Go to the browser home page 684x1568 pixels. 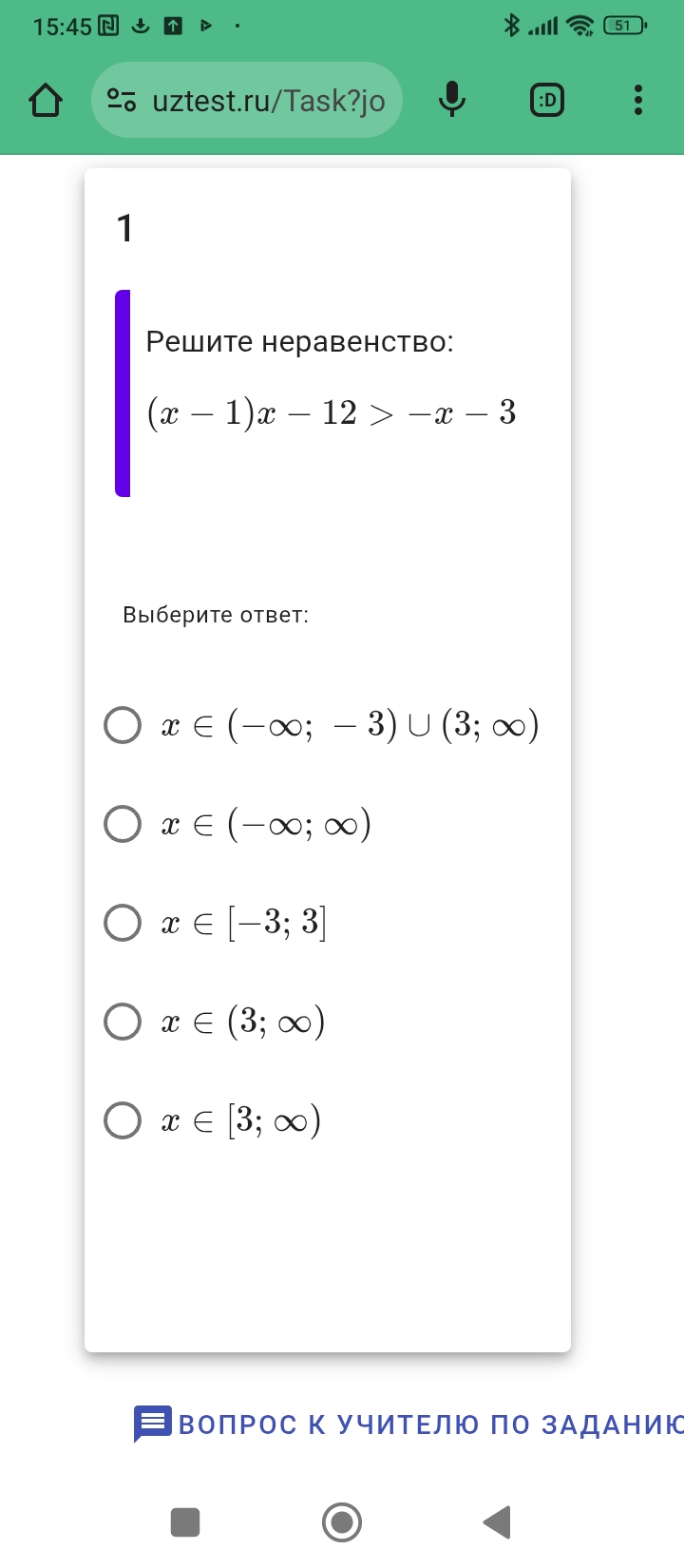[46, 100]
